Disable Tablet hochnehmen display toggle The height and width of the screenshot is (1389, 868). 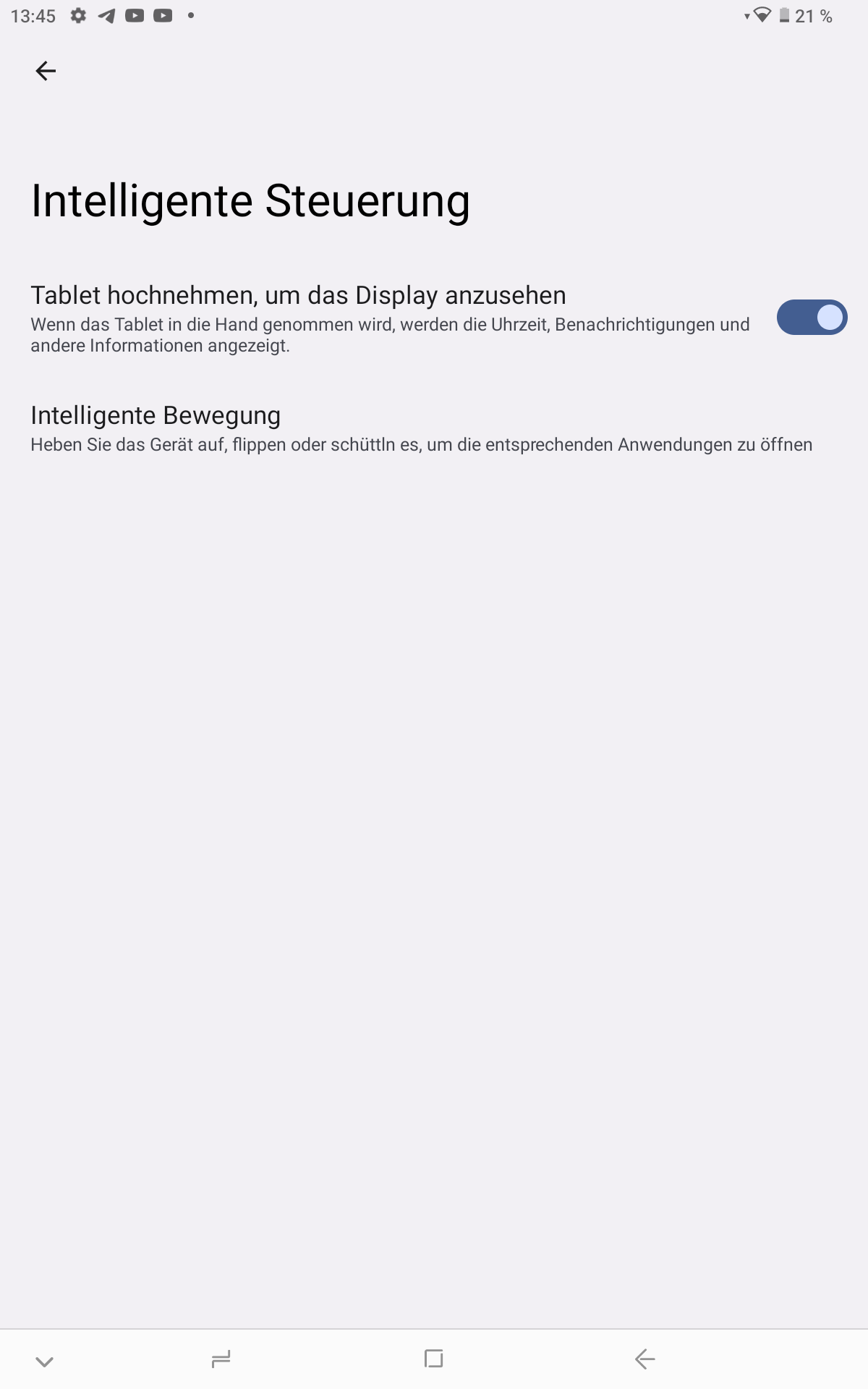tap(812, 318)
